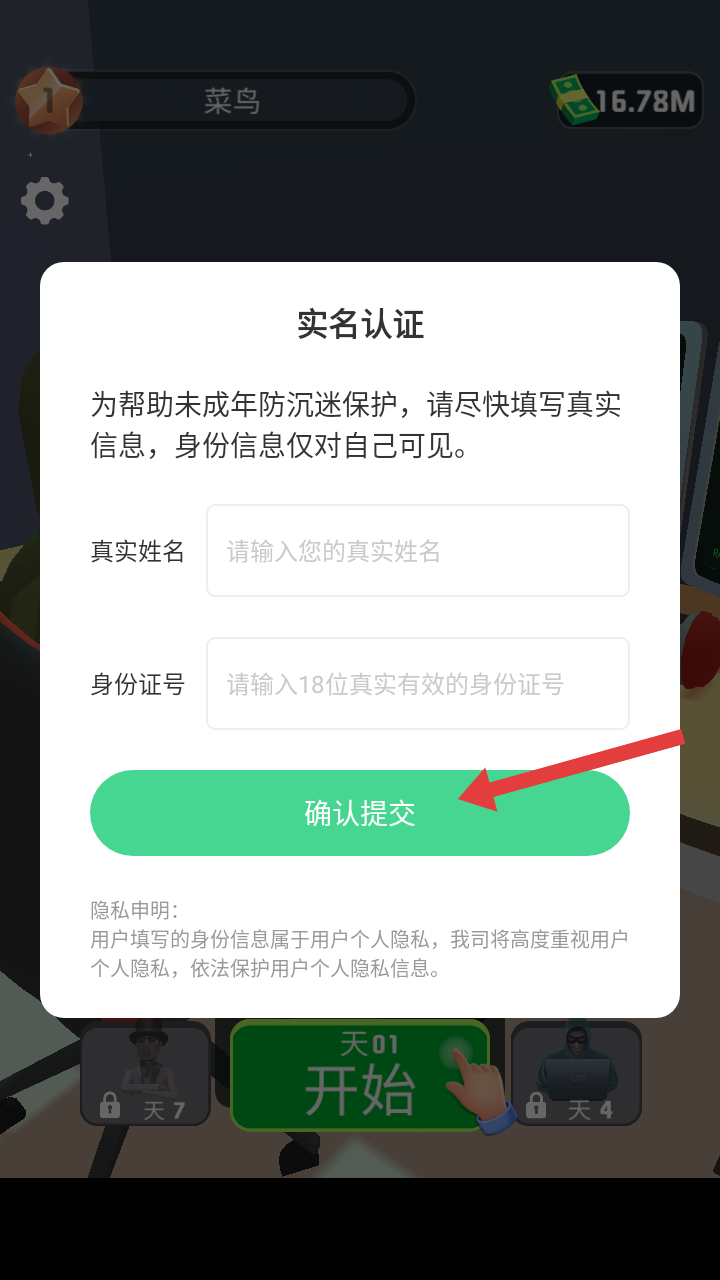Open the settings gear icon
Image resolution: width=720 pixels, height=1280 pixels.
(45, 201)
